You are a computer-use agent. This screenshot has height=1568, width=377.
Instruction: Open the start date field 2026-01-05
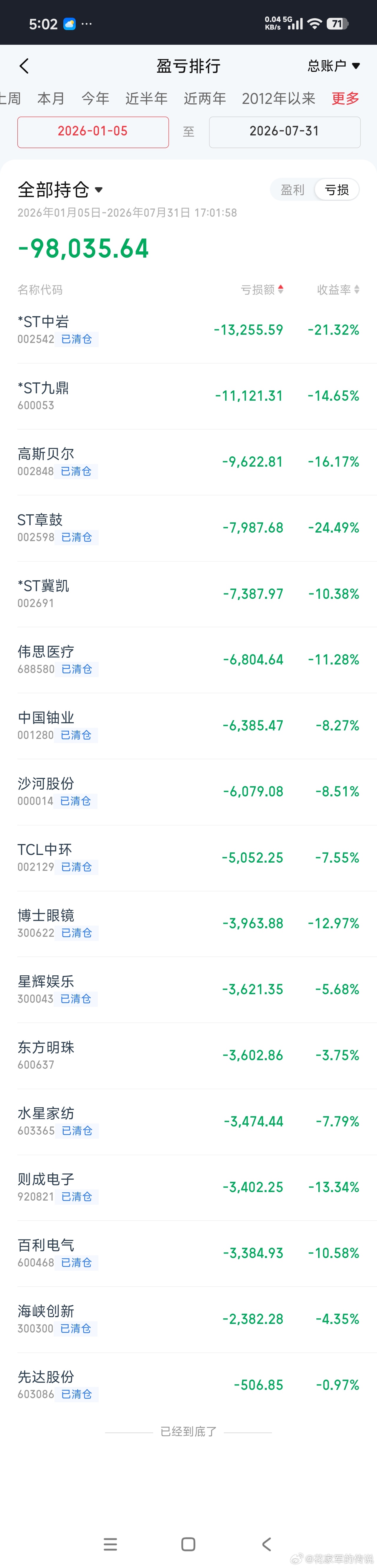[93, 132]
